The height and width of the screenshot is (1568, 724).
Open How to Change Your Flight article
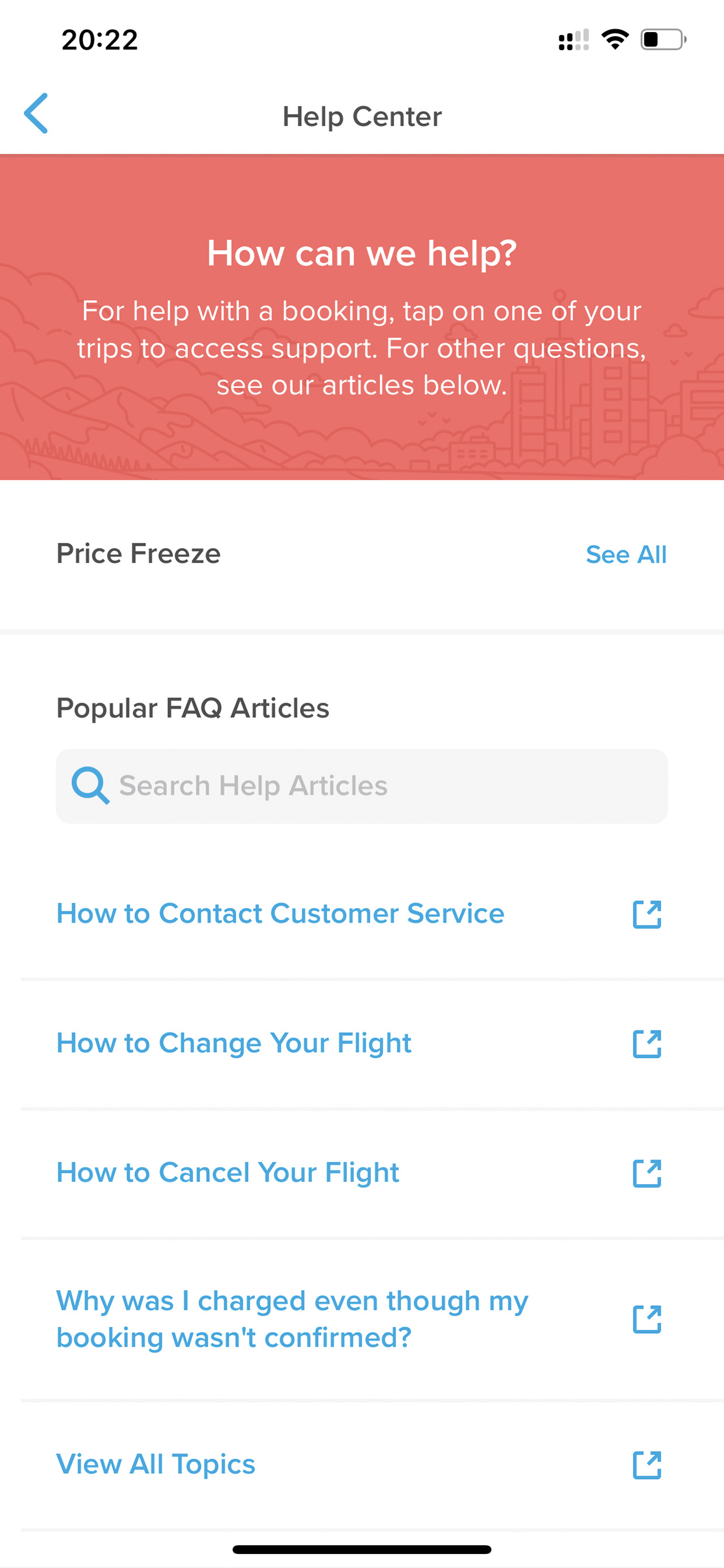(362, 1043)
